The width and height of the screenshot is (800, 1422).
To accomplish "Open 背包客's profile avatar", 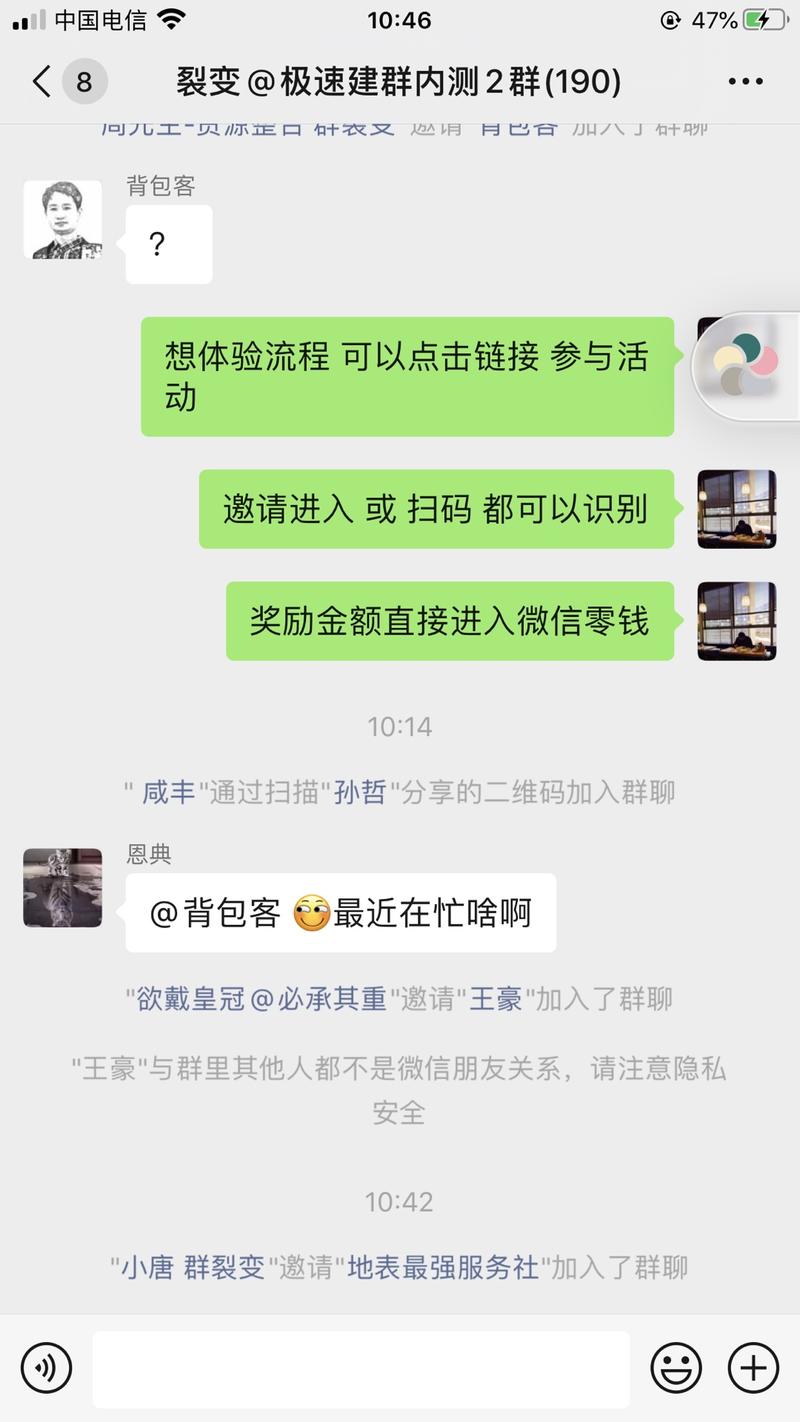I will click(x=62, y=220).
